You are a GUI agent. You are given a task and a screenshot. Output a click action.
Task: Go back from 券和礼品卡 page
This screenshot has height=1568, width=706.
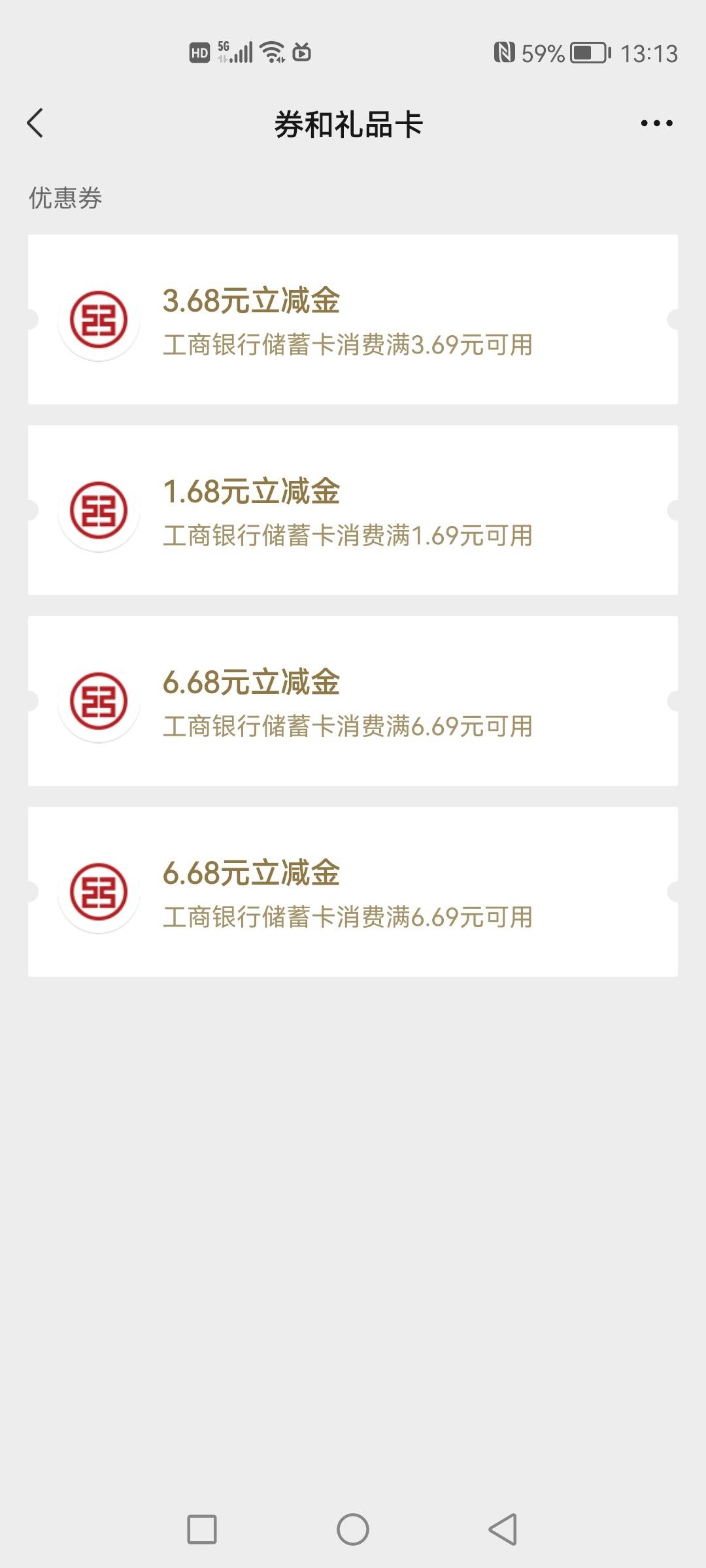coord(35,123)
